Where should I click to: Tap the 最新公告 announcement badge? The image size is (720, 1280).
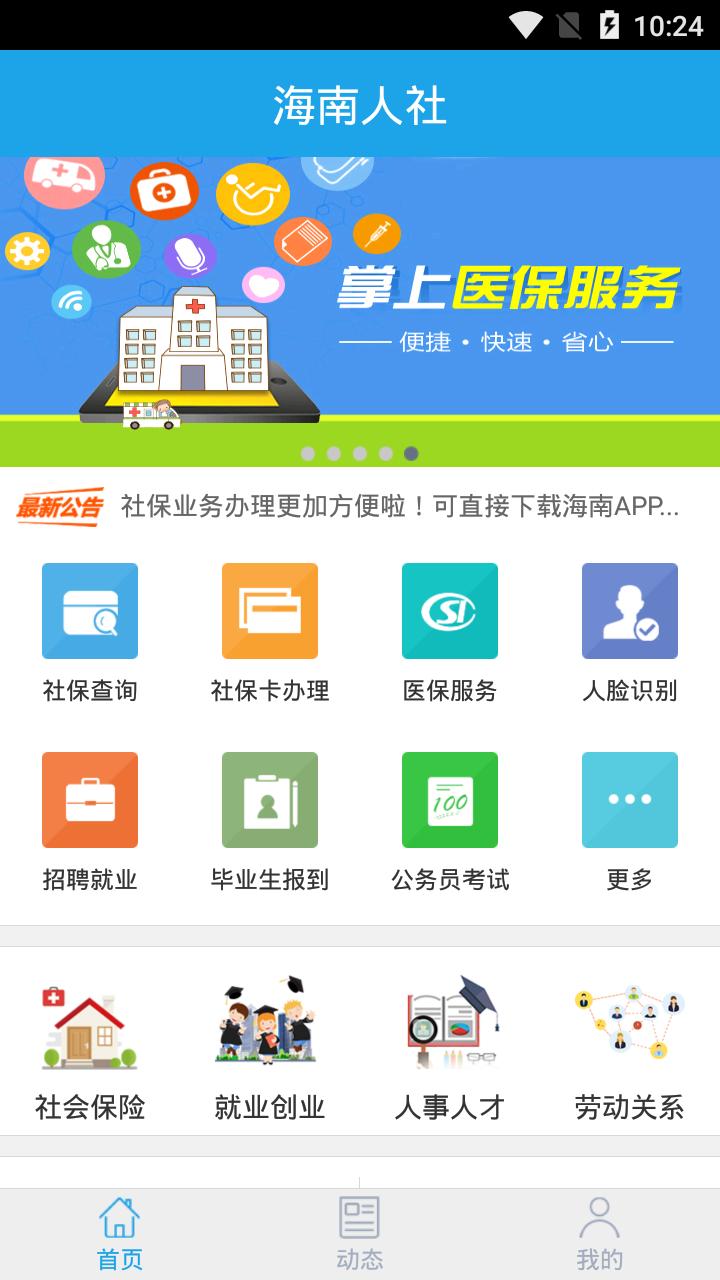62,508
